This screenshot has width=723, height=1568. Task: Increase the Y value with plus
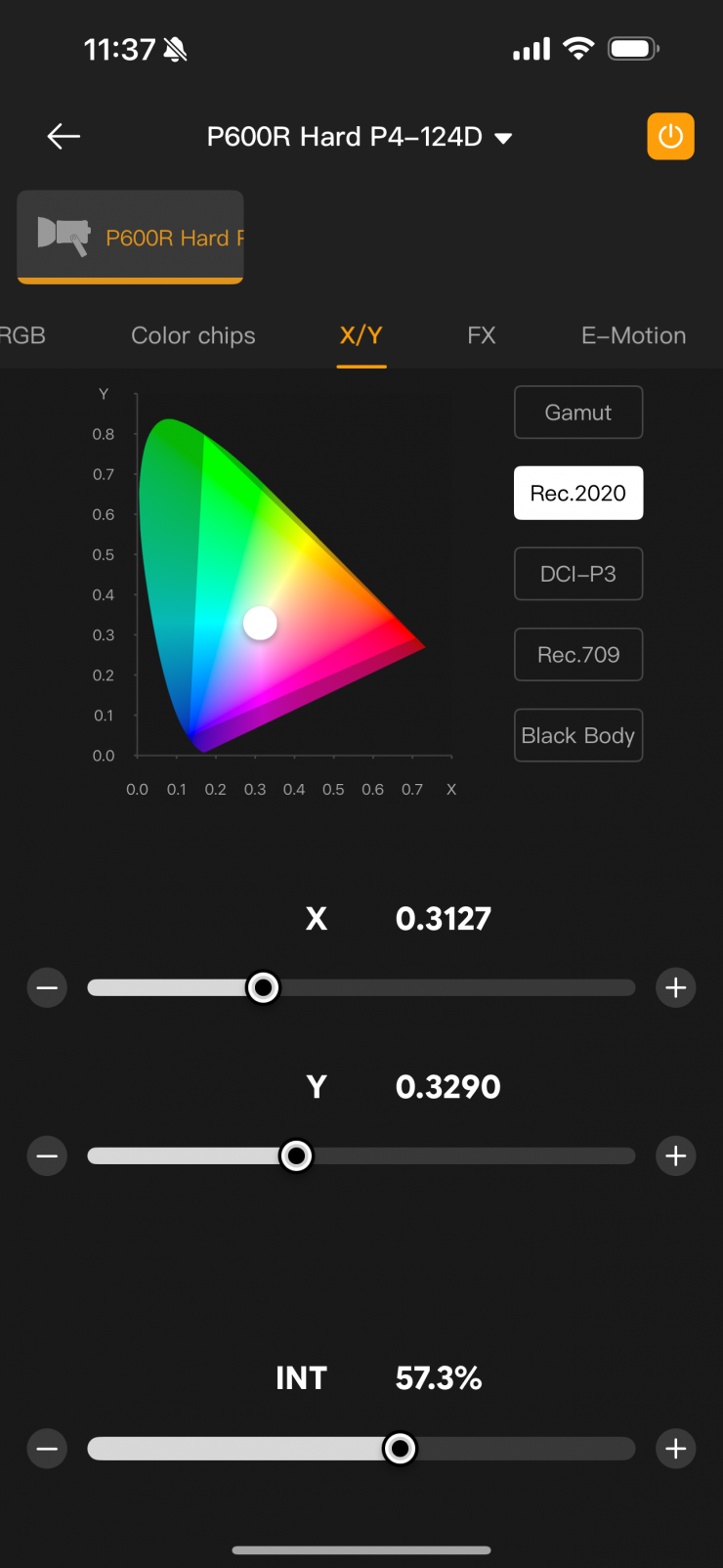(675, 1156)
